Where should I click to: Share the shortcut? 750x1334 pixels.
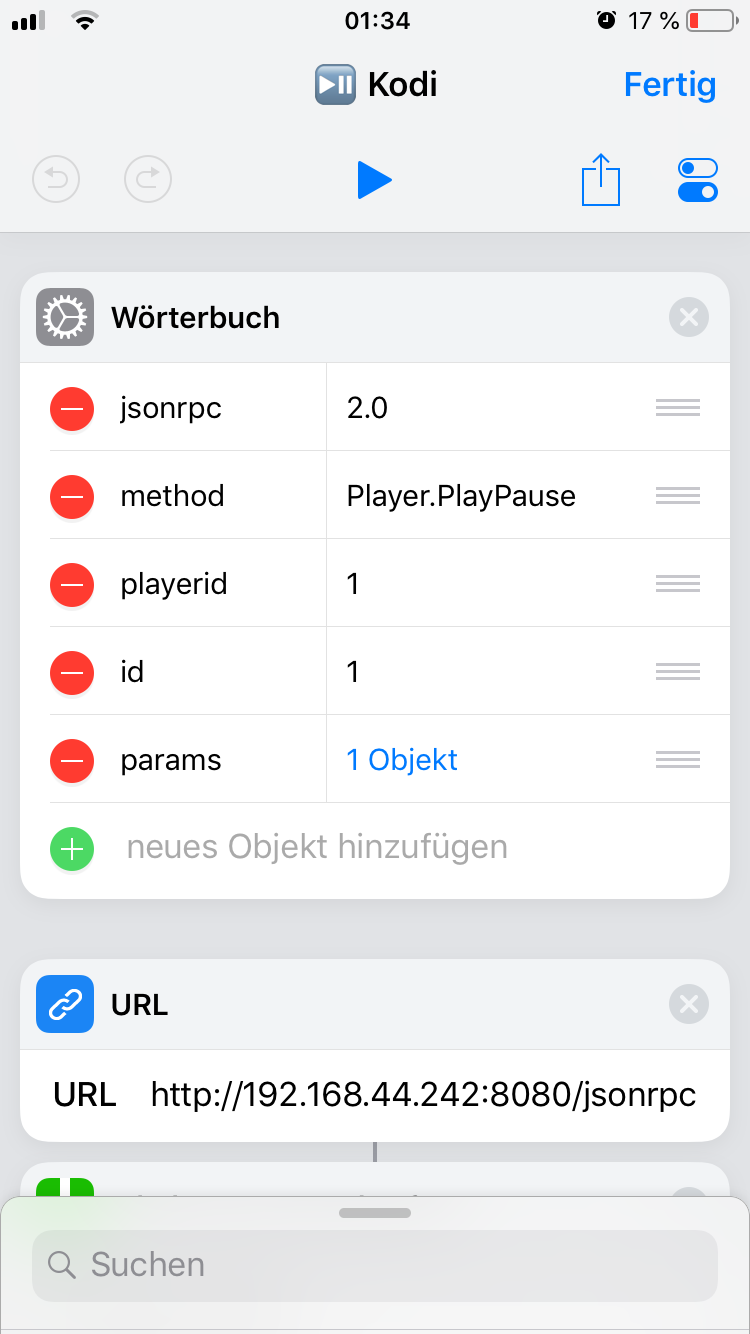(601, 180)
